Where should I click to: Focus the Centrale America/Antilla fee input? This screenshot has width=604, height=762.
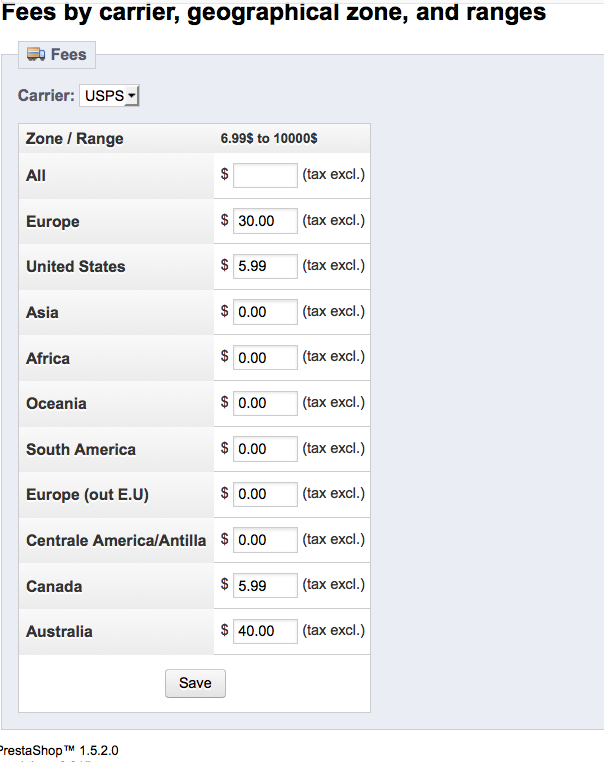point(265,540)
